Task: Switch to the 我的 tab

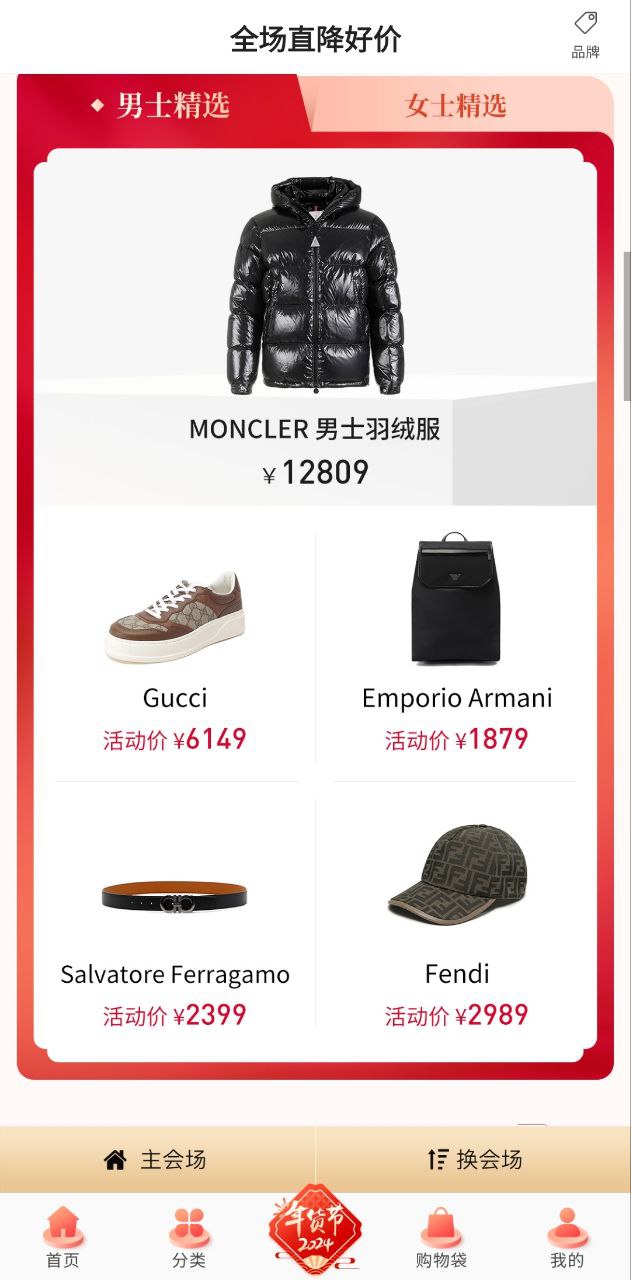Action: pyautogui.click(x=567, y=1238)
